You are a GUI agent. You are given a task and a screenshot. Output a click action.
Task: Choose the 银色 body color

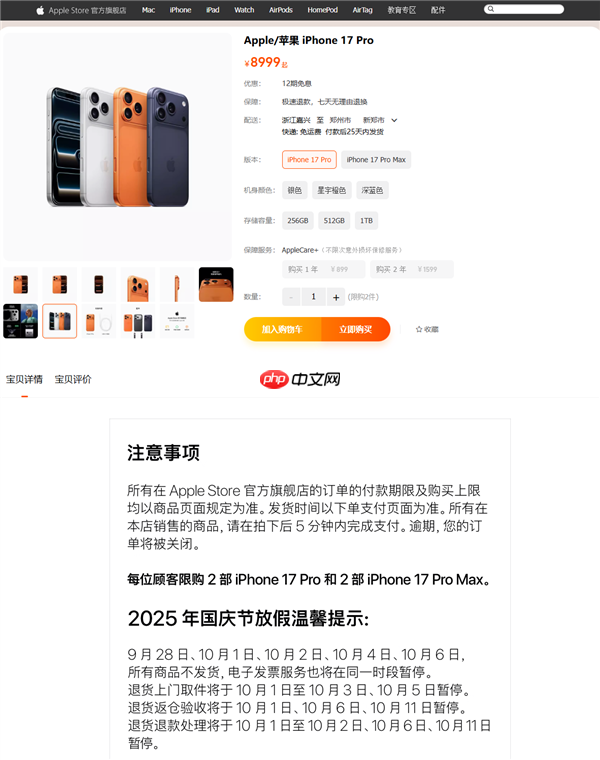[295, 190]
